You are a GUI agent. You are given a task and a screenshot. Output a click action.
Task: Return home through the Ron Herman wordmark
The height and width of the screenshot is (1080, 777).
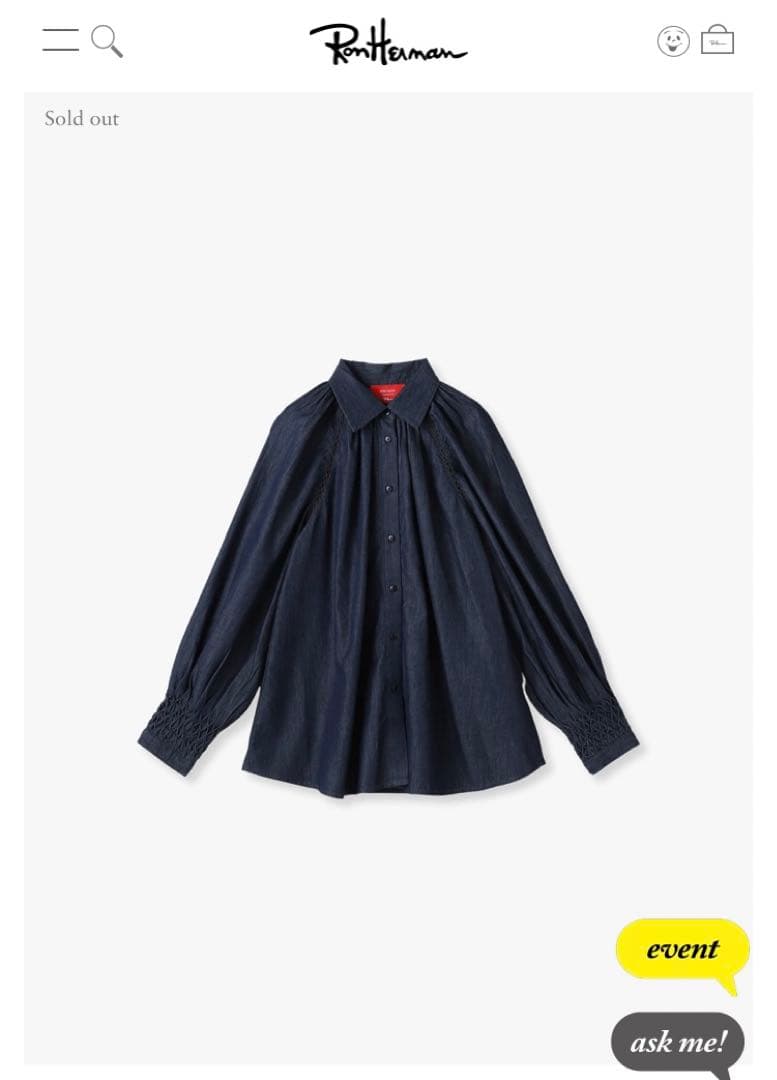coord(388,41)
